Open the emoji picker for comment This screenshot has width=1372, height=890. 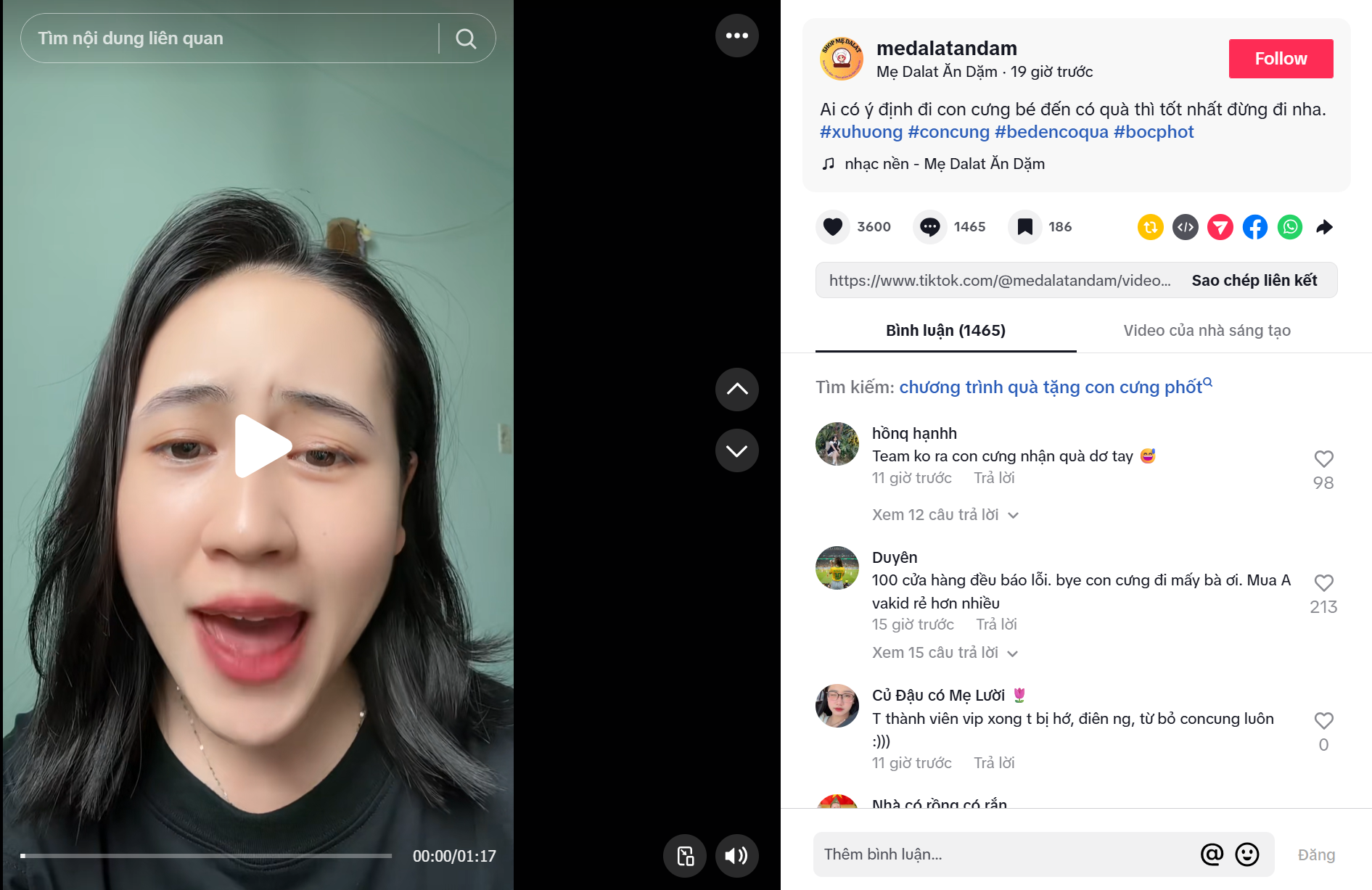[1246, 854]
